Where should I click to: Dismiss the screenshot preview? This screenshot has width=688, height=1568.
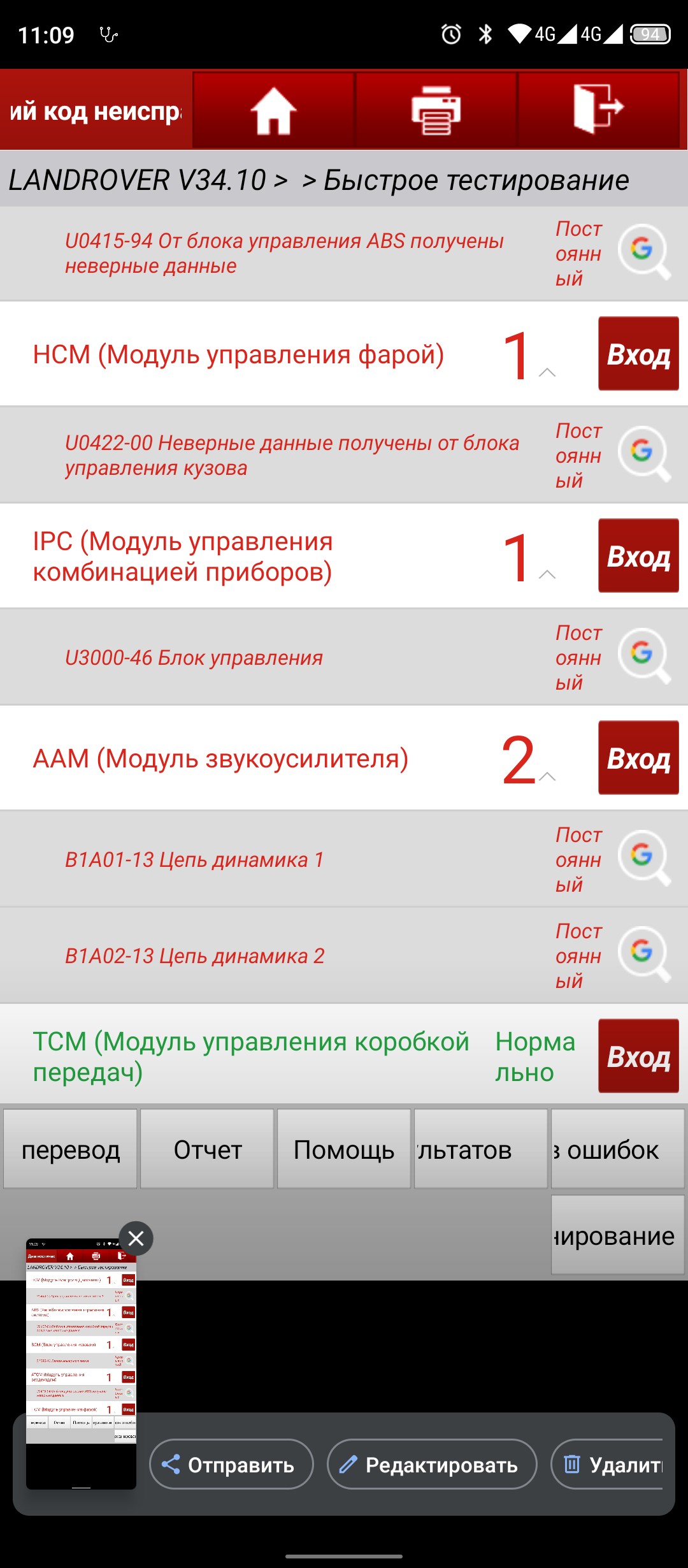click(x=136, y=1238)
